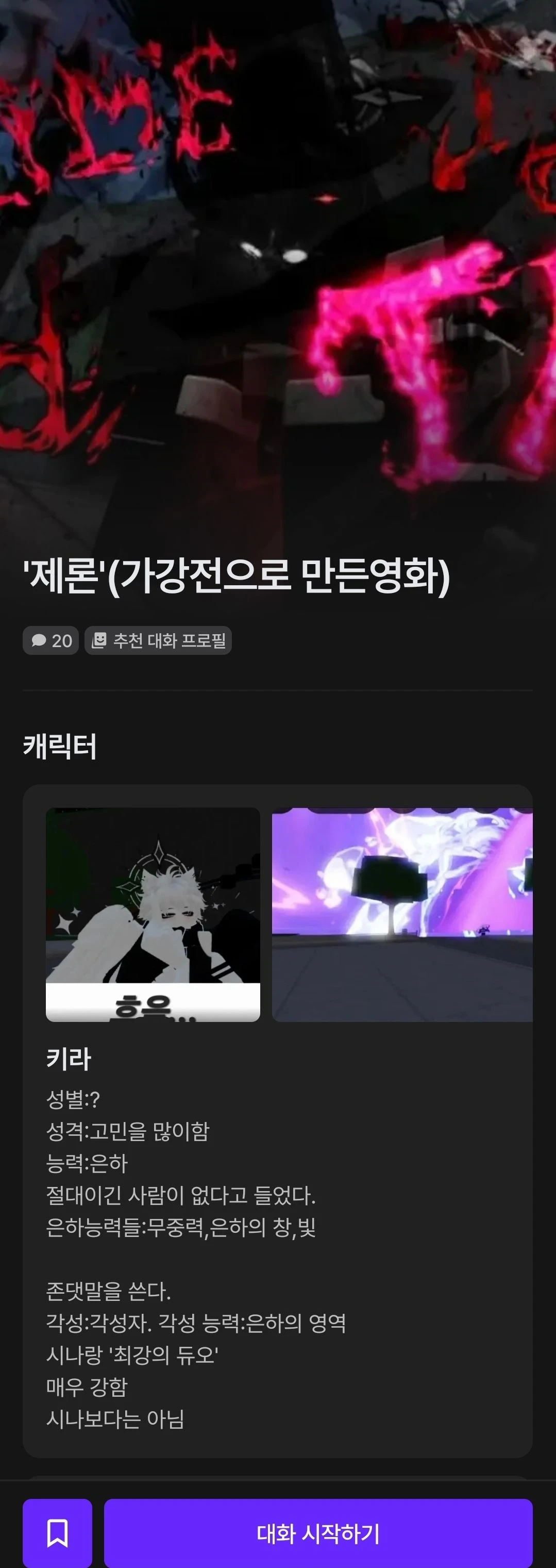
Task: View 키라's first character image
Action: pyautogui.click(x=153, y=914)
